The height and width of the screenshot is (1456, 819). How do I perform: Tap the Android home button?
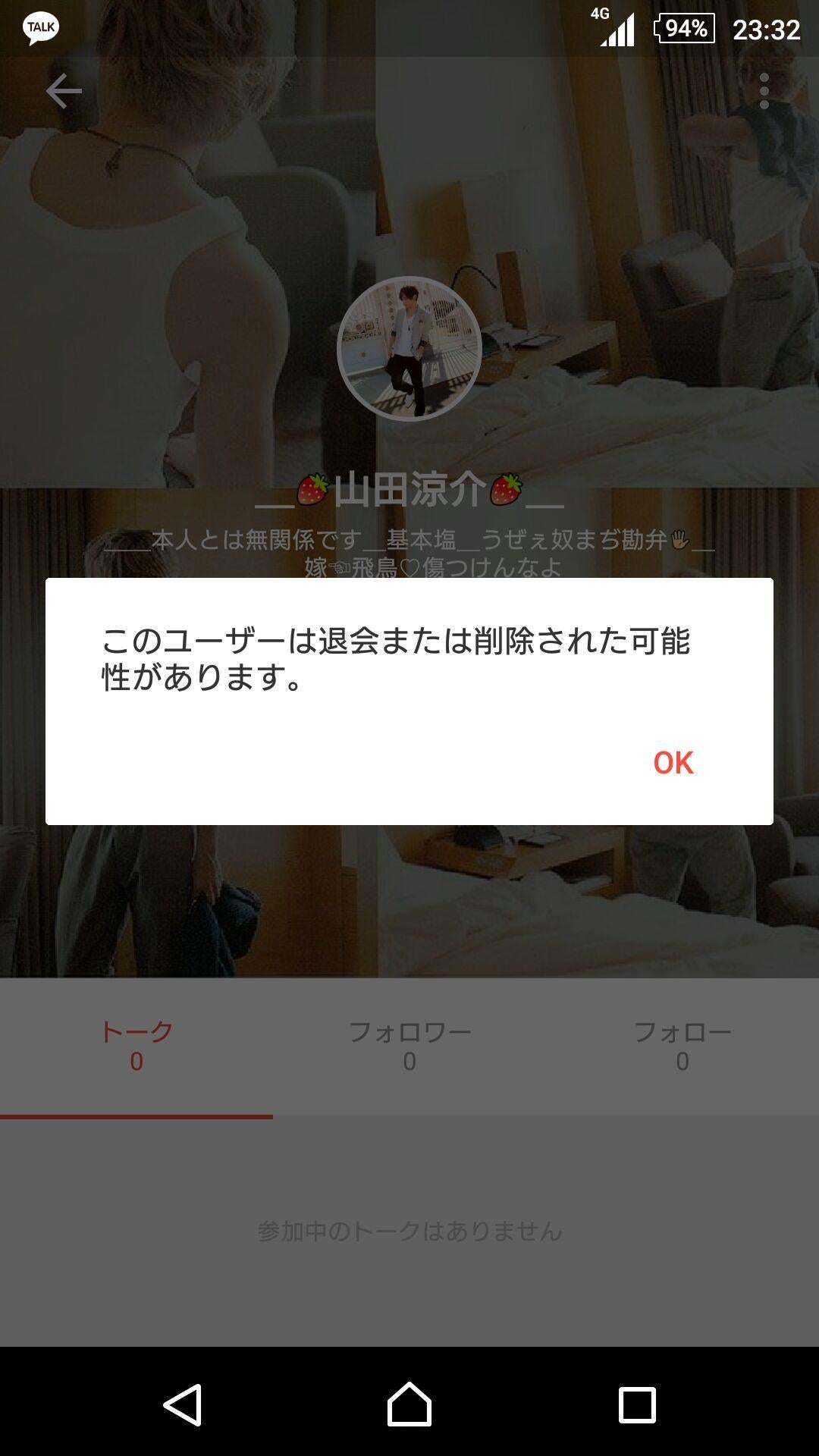pos(409,1407)
